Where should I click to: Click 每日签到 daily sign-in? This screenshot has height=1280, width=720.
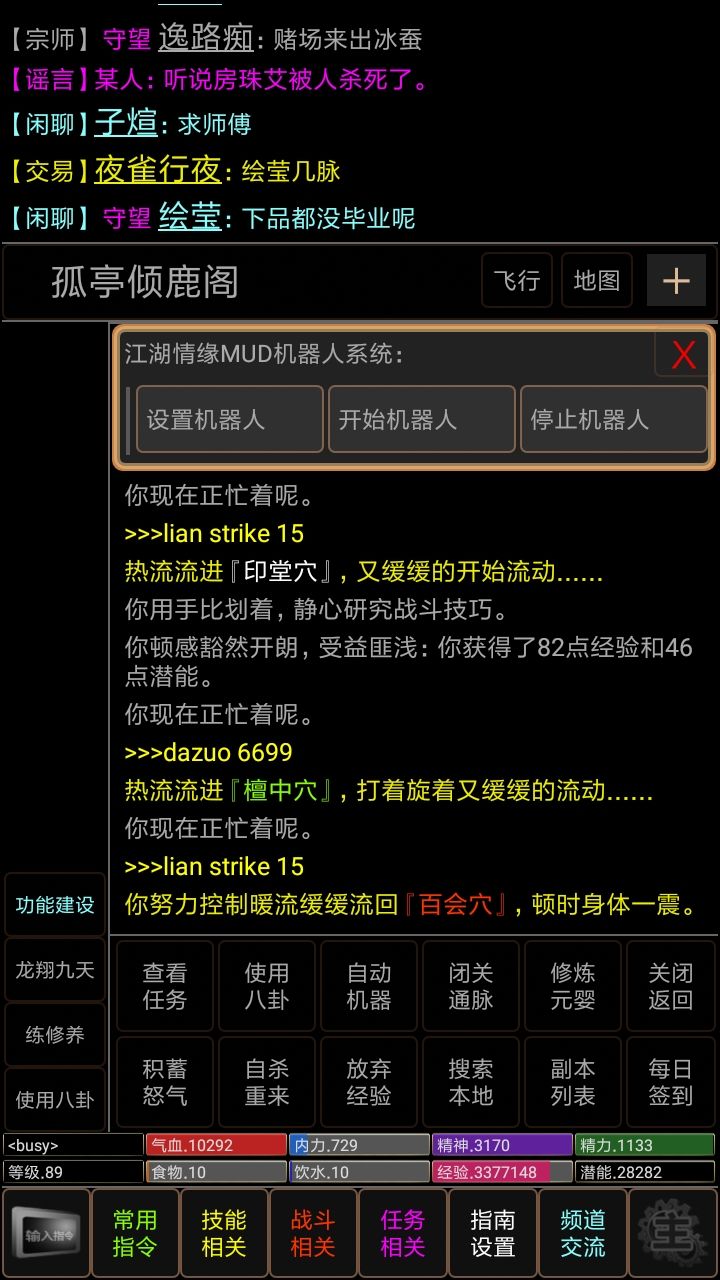point(675,1081)
